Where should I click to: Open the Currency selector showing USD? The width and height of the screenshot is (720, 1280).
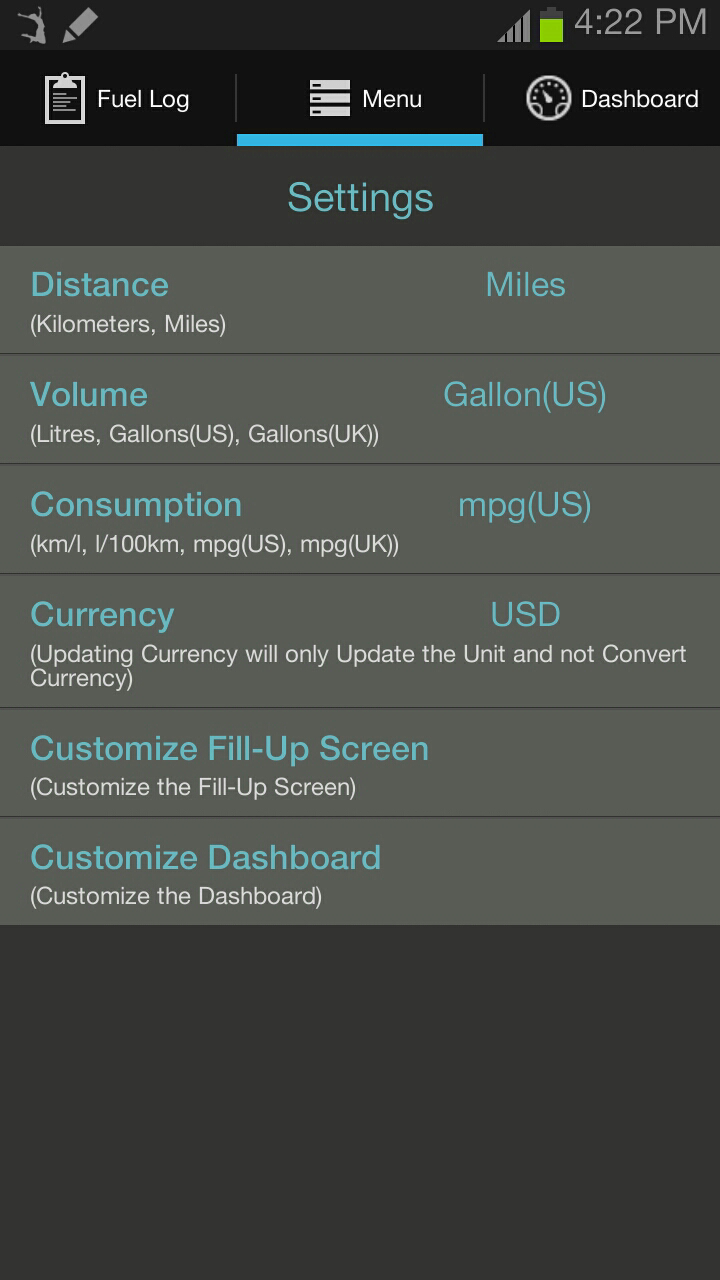click(x=360, y=640)
